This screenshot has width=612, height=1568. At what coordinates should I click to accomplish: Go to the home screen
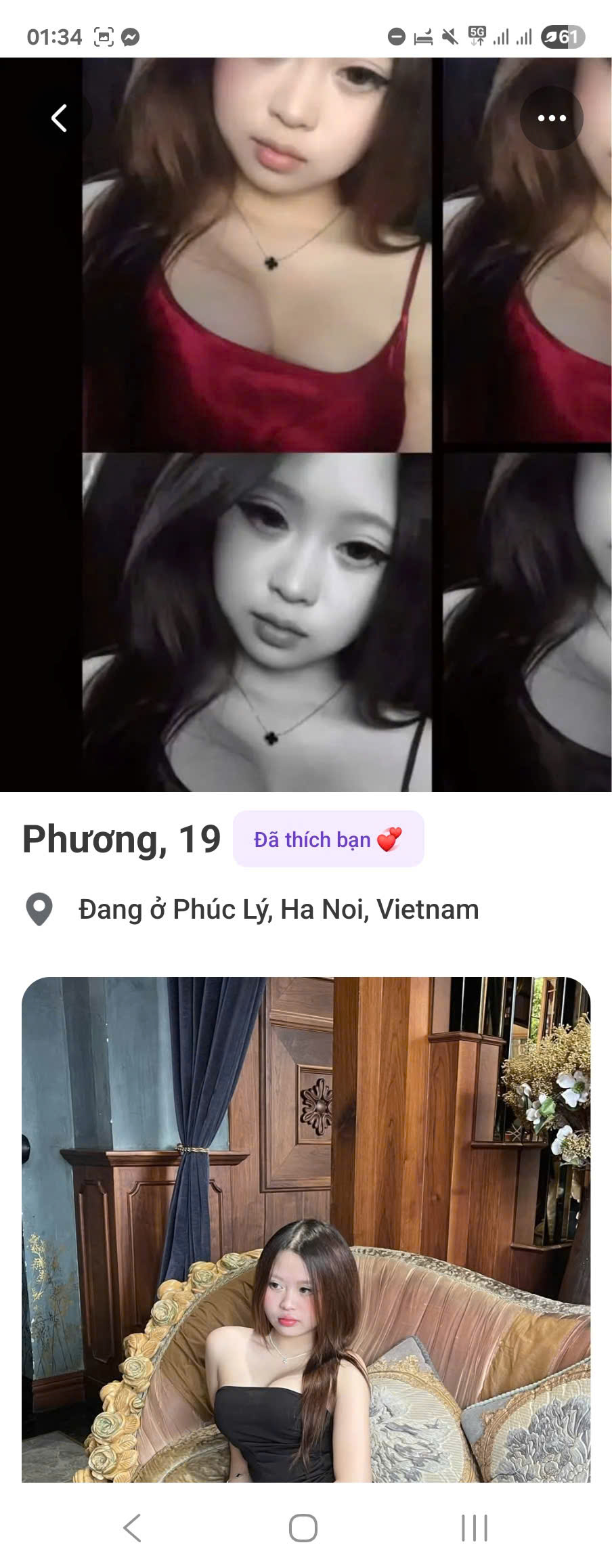click(303, 1528)
